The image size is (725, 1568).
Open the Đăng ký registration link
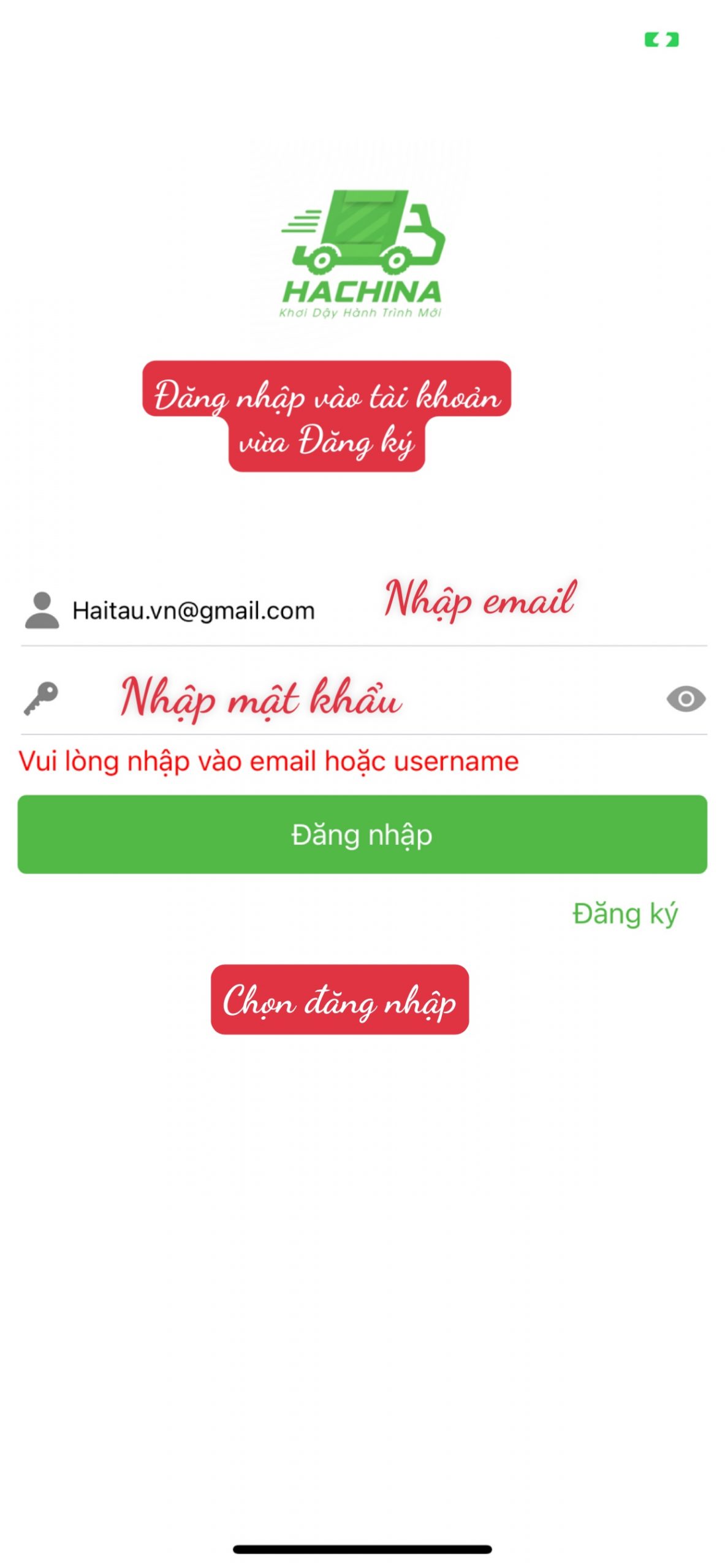pyautogui.click(x=624, y=913)
